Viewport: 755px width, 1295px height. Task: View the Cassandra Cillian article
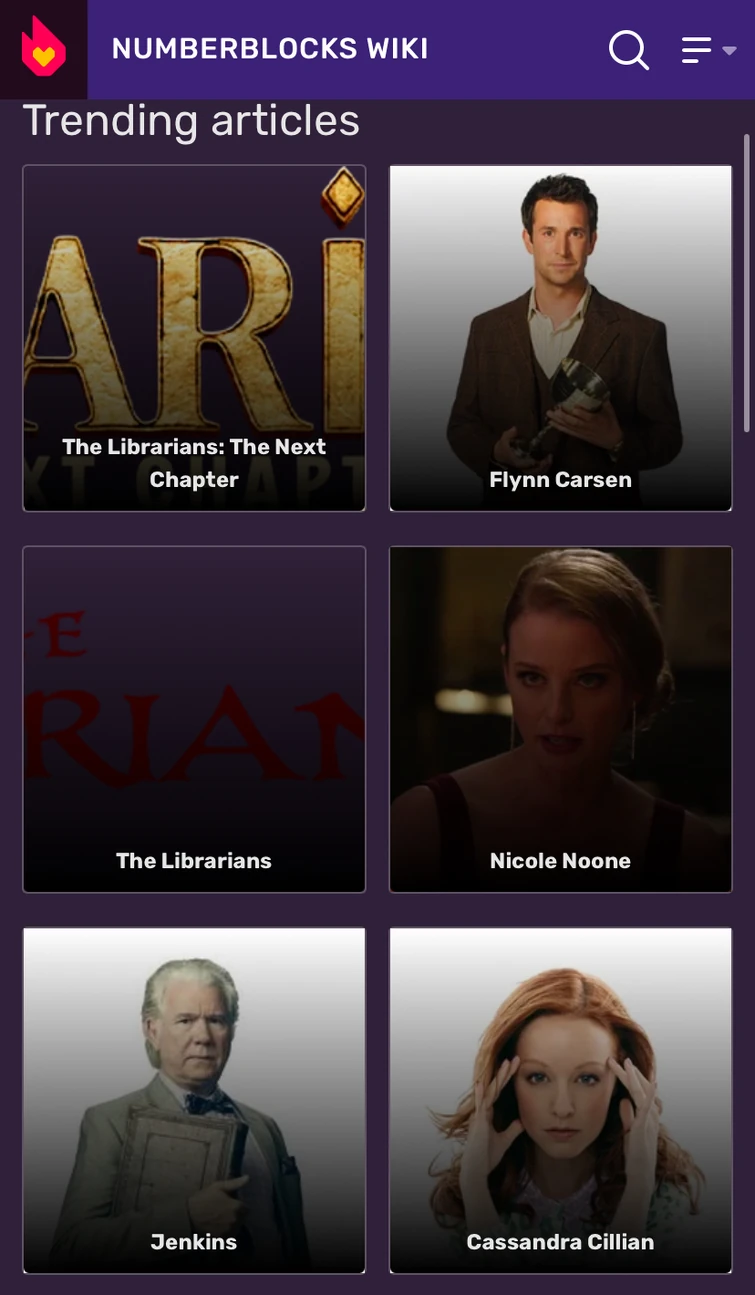tap(560, 1100)
